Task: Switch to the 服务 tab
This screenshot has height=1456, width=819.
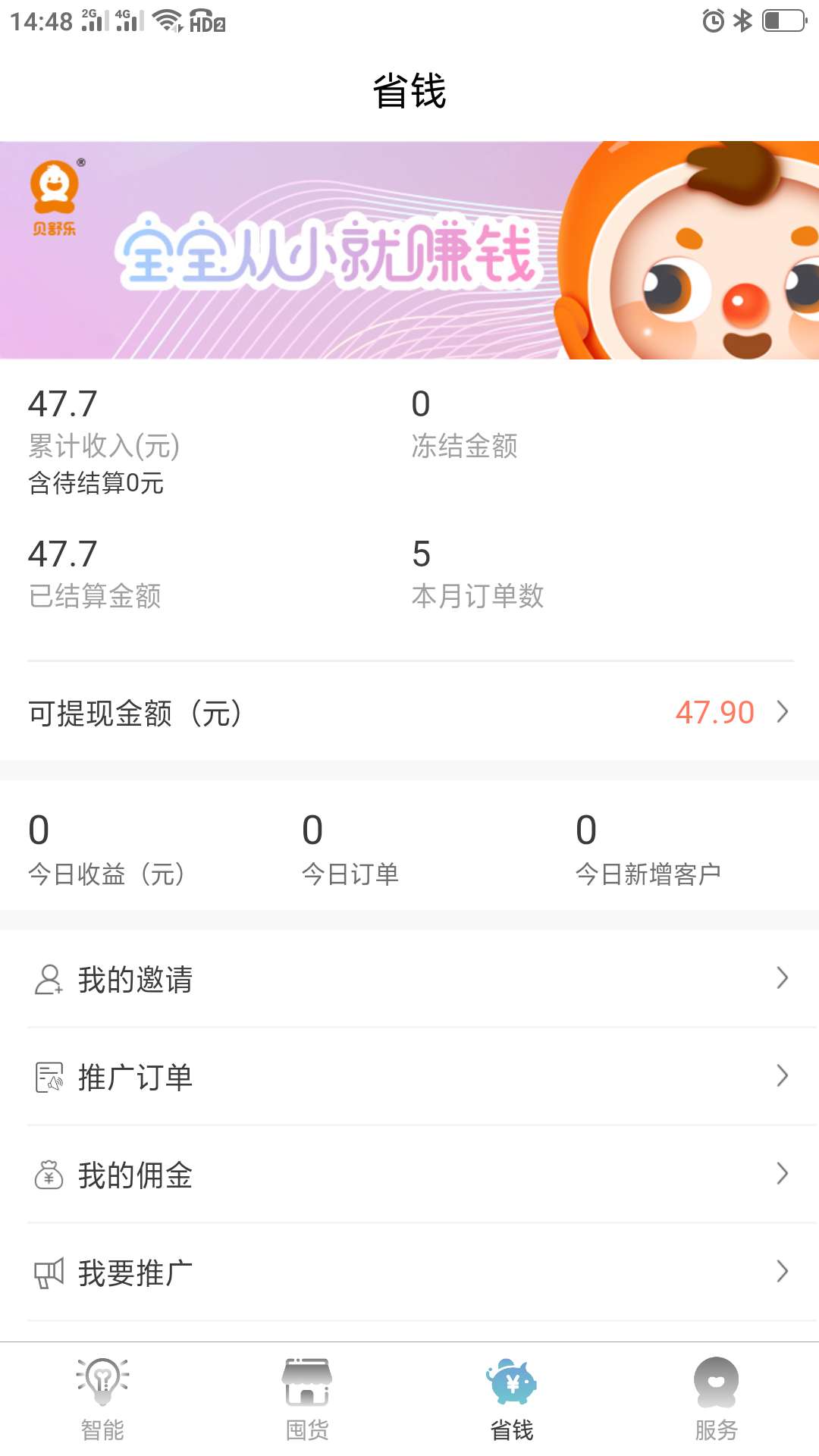Action: tap(716, 1399)
